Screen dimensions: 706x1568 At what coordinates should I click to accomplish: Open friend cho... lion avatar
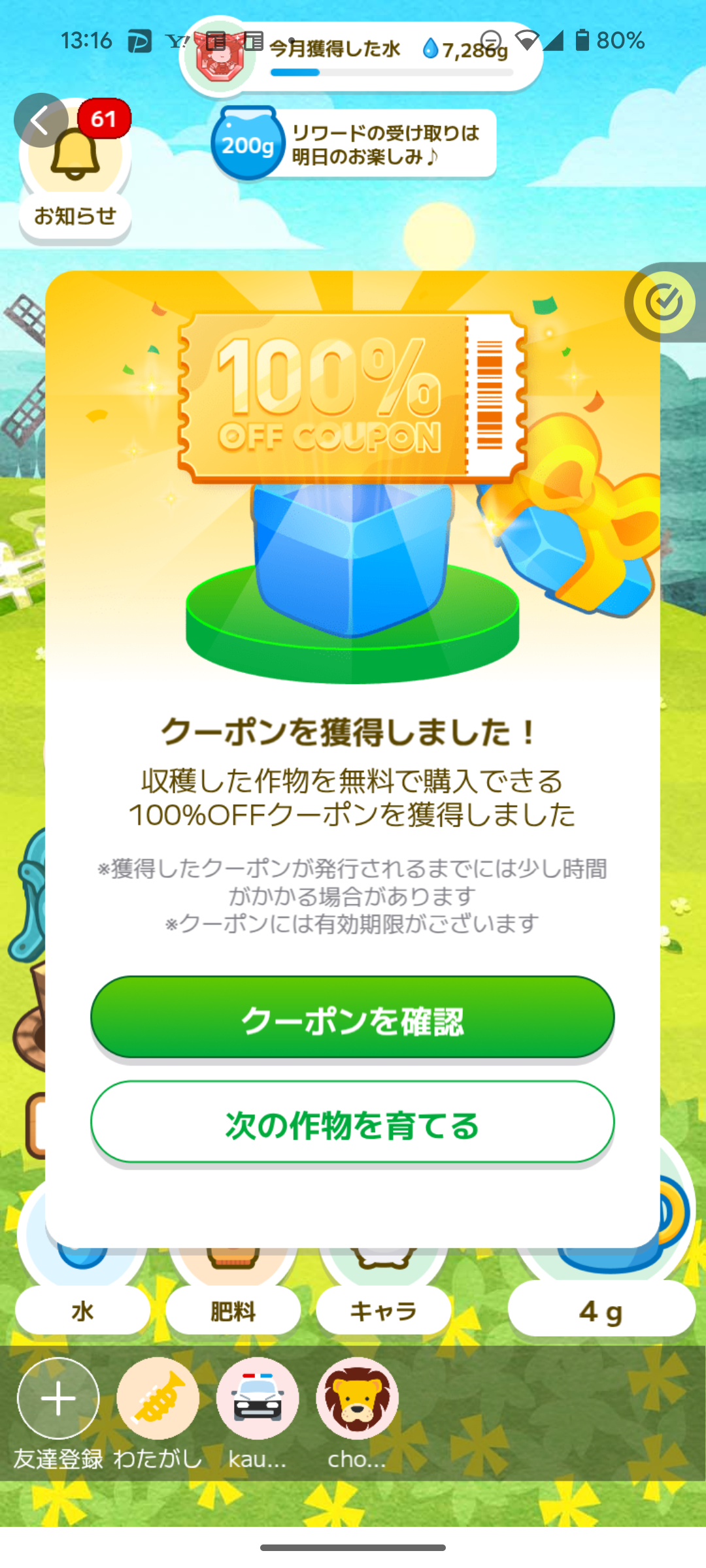357,1399
